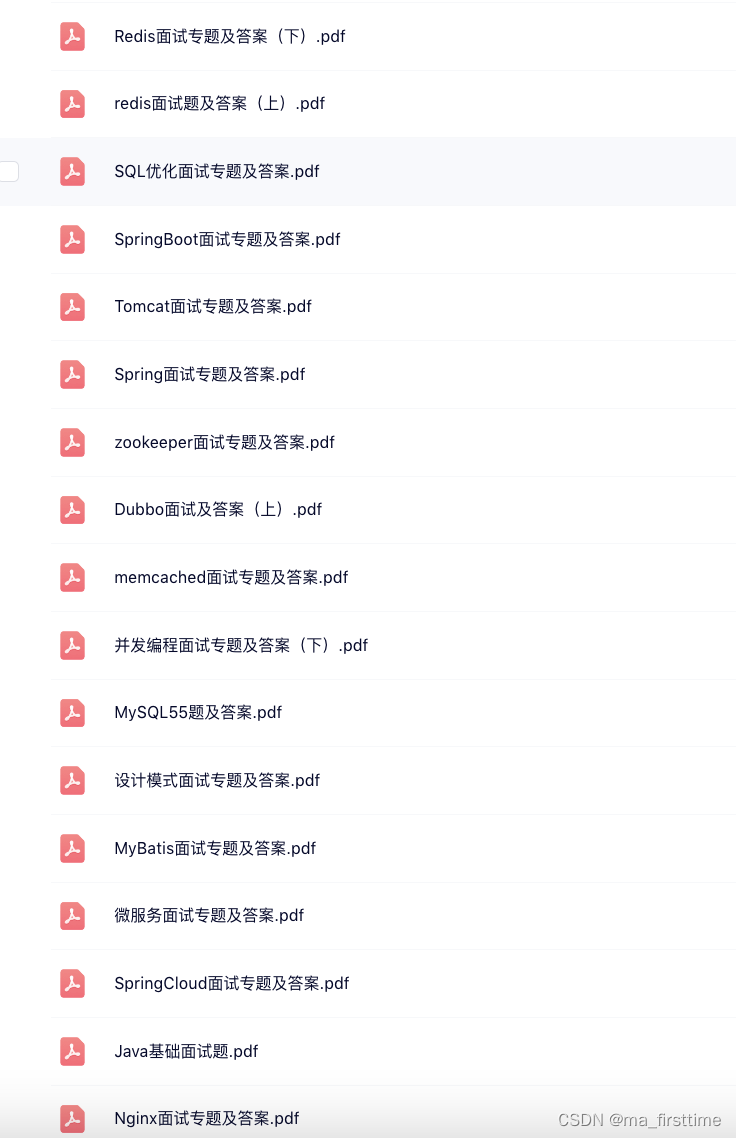The width and height of the screenshot is (736, 1138).
Task: Click the PDF icon beside SpringBoot面试专题及答案
Action: coord(72,239)
